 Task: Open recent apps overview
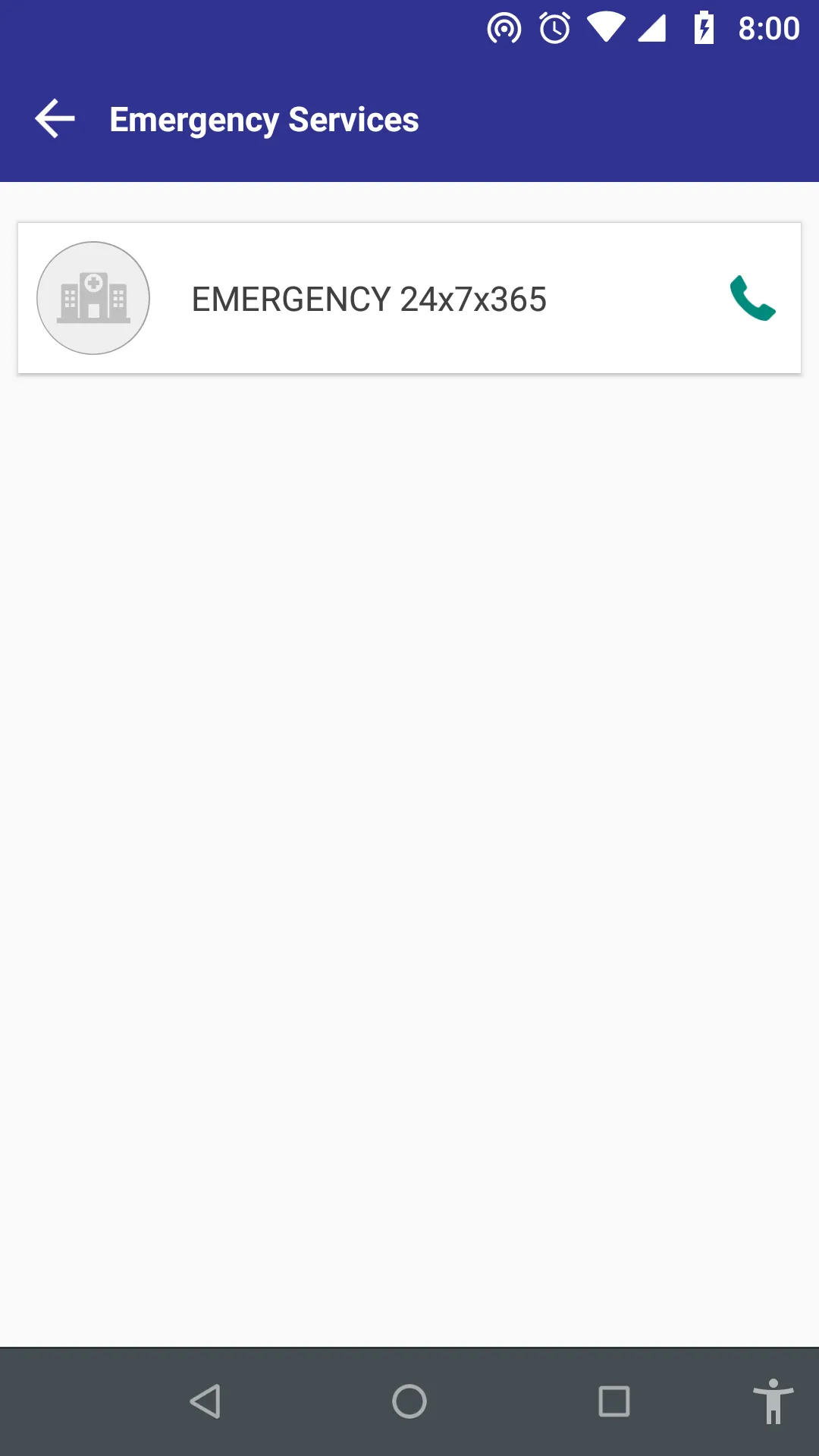(x=613, y=1401)
